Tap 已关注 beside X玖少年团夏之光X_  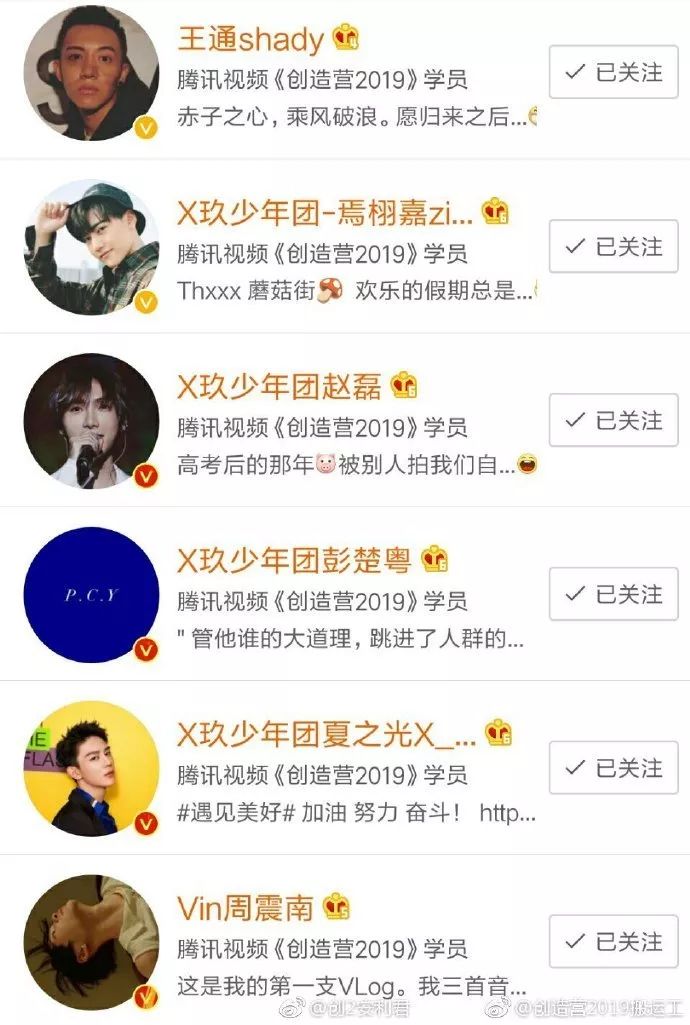[x=613, y=768]
